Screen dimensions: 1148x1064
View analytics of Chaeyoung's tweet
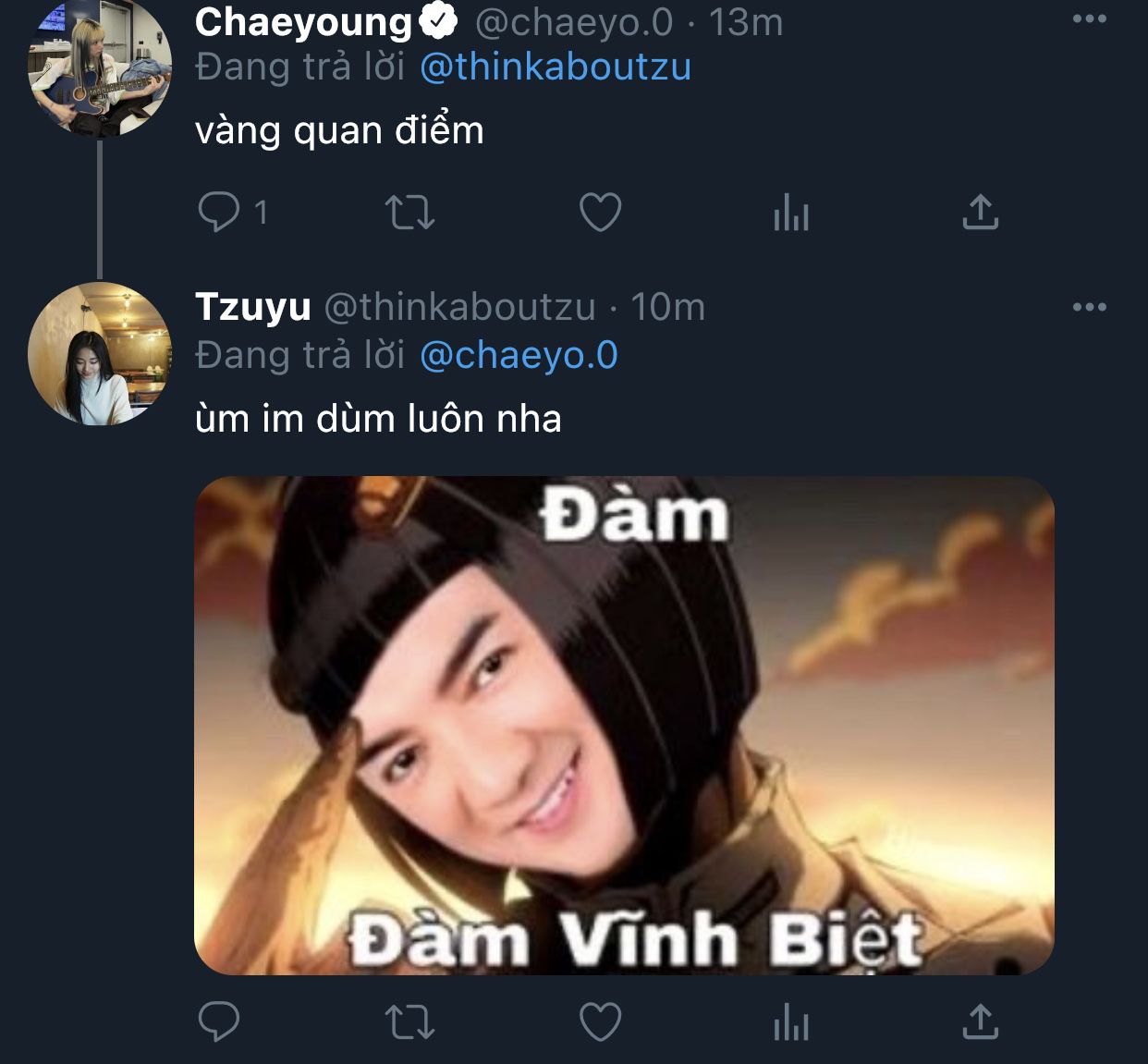click(x=790, y=213)
